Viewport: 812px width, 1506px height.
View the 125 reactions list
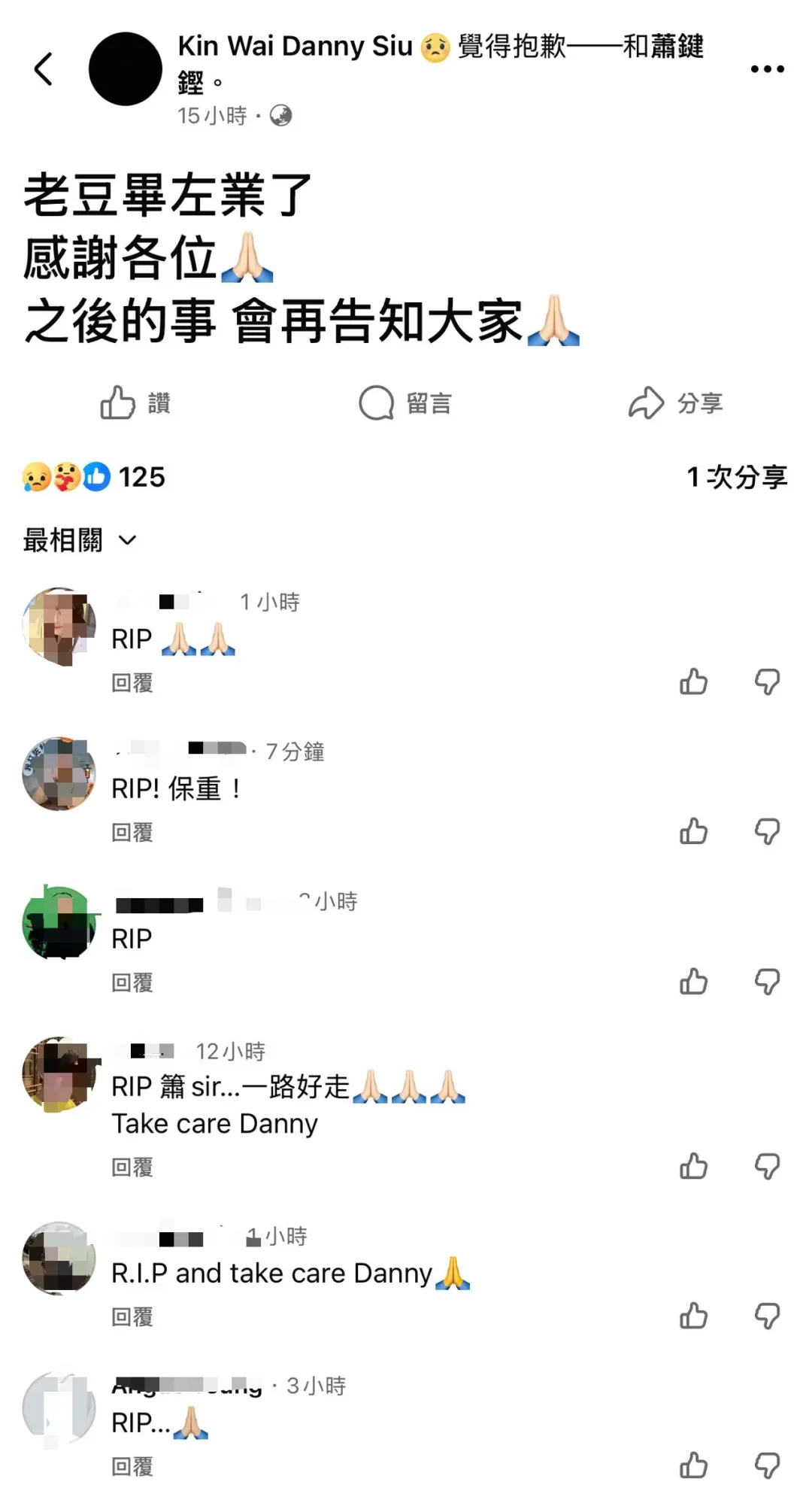click(x=95, y=477)
